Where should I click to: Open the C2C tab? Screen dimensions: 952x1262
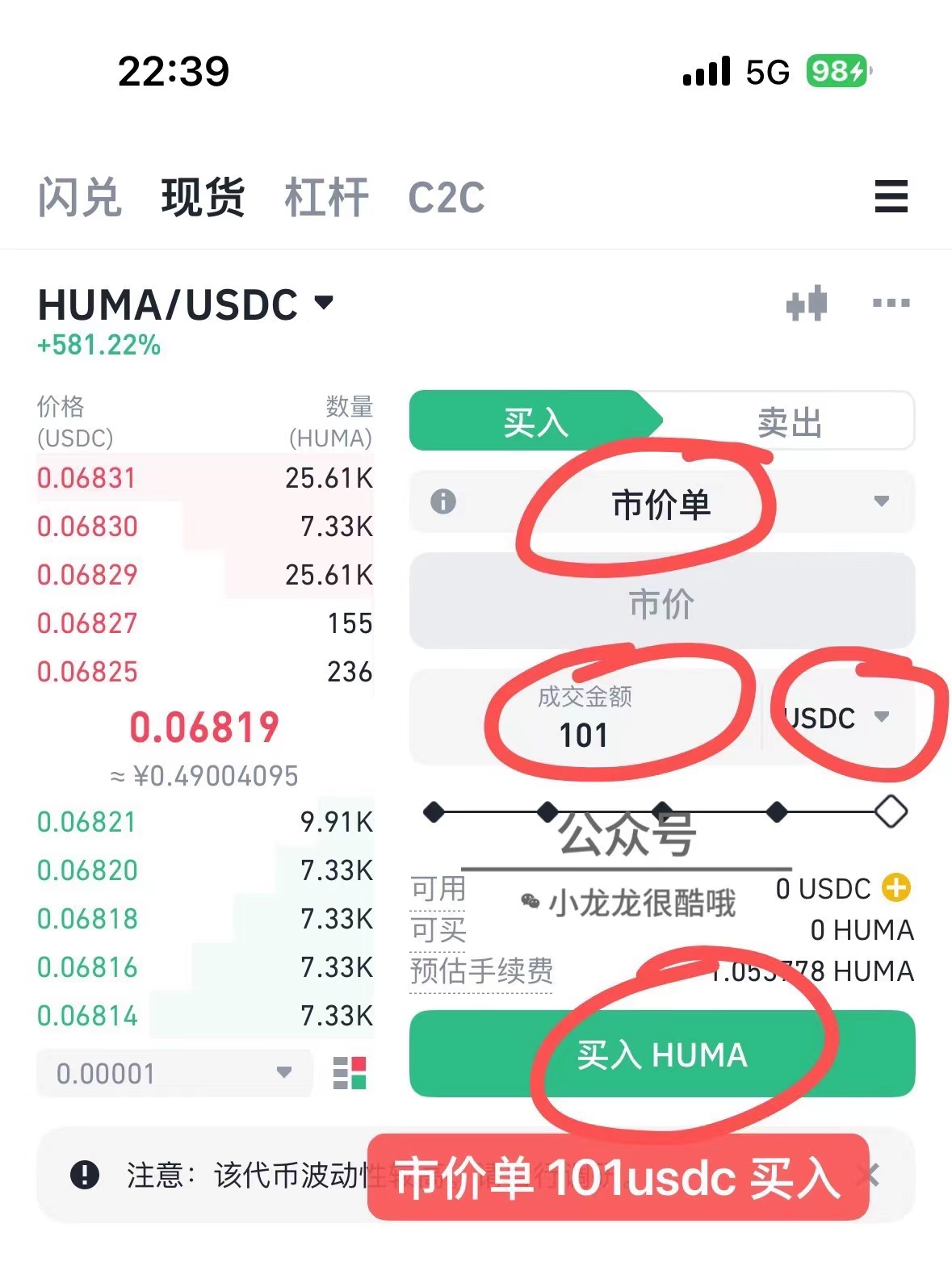[x=447, y=198]
